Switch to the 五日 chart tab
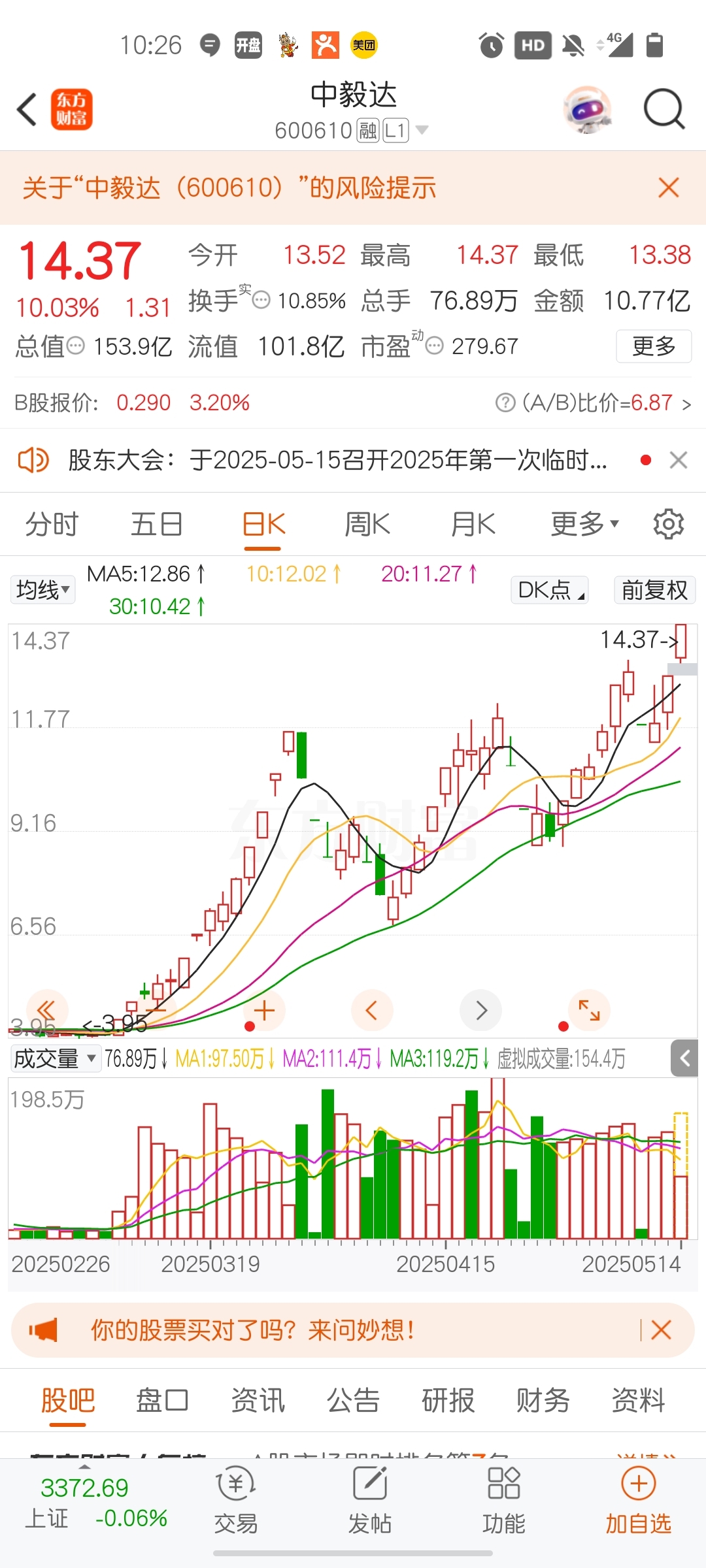 pos(157,525)
